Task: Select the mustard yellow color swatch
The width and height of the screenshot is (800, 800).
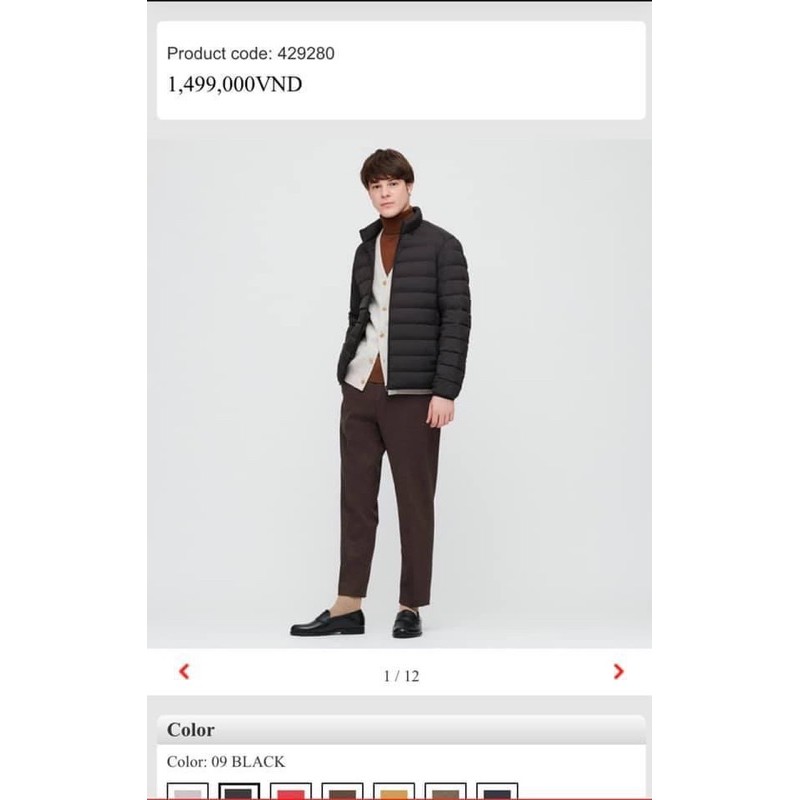Action: [x=394, y=792]
